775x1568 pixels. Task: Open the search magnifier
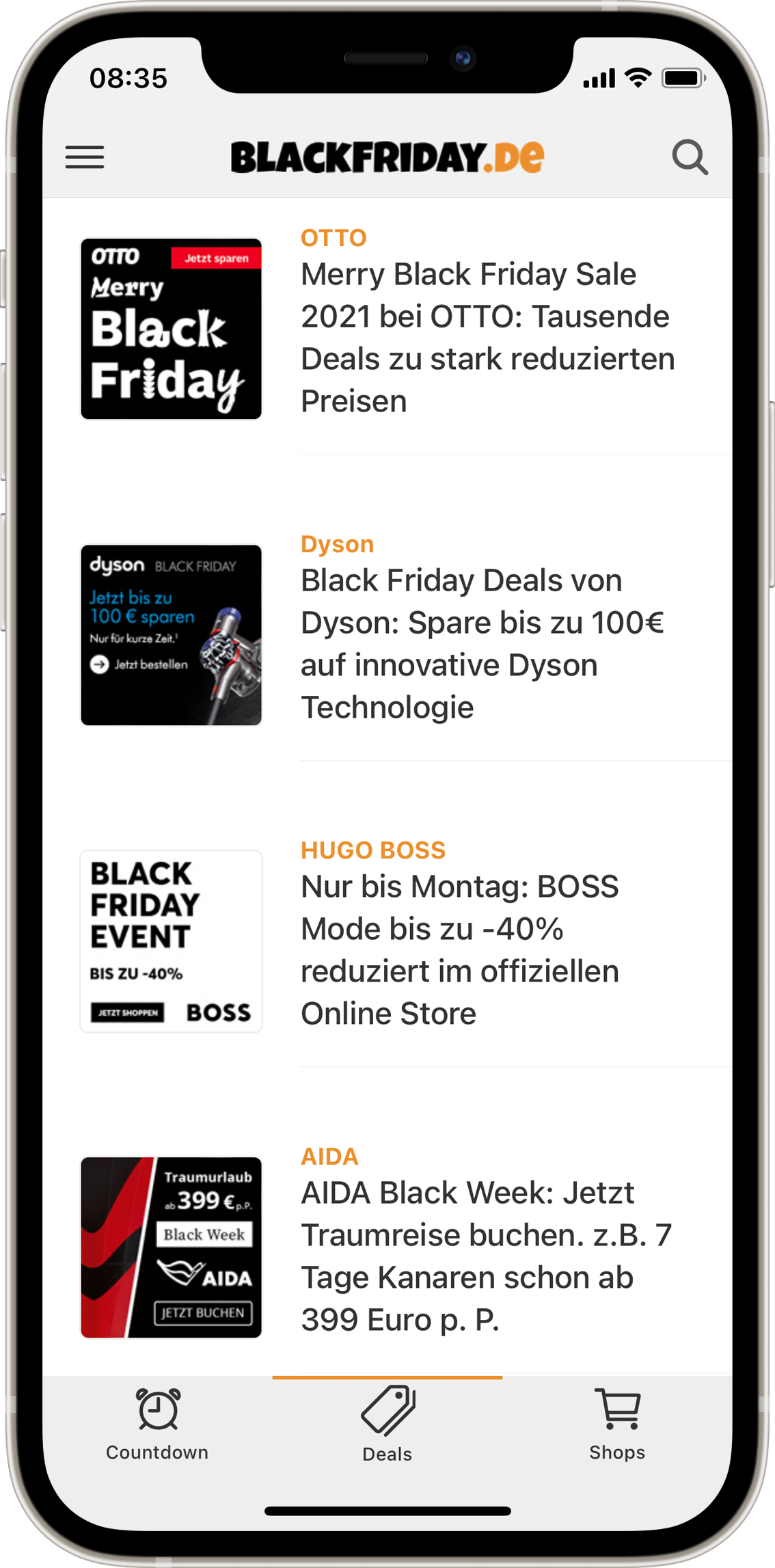[x=690, y=157]
